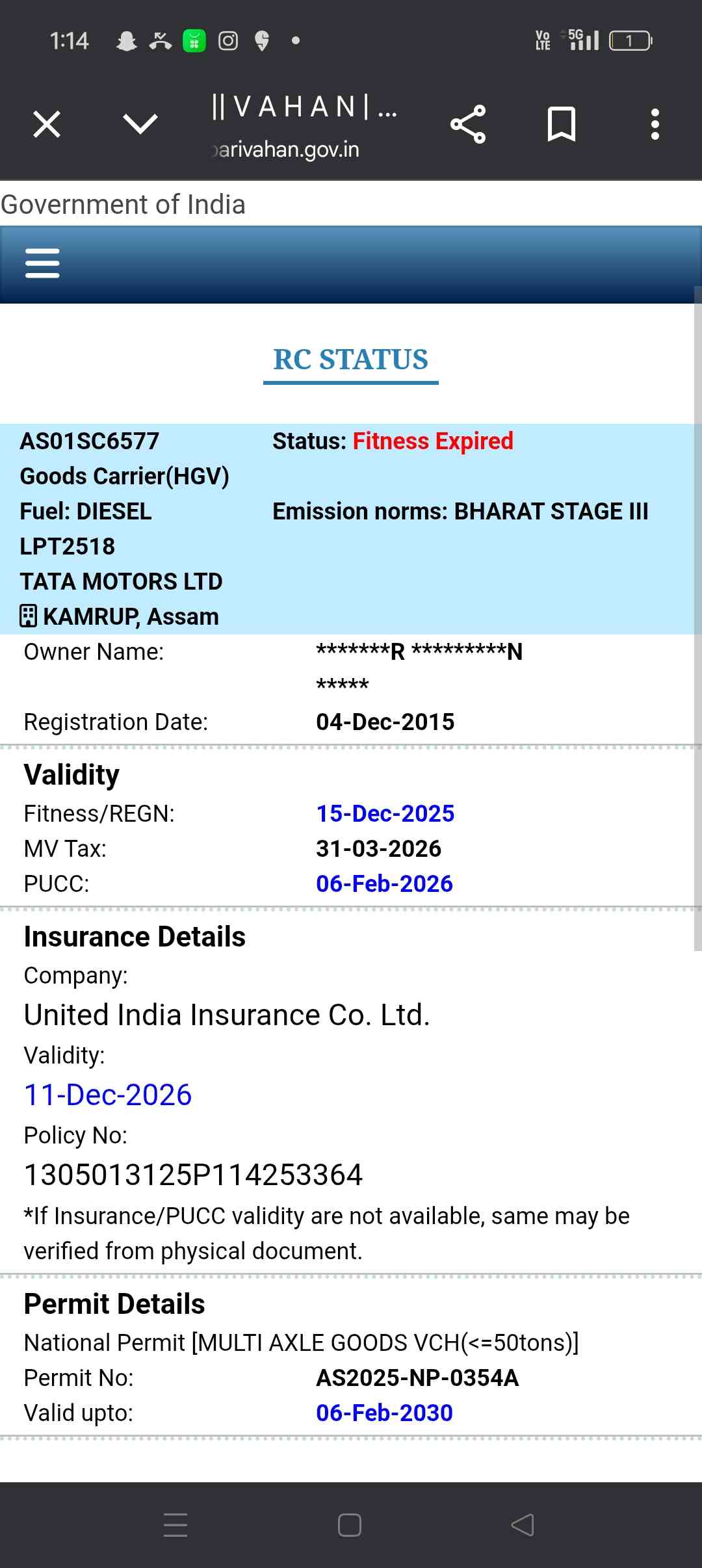Close the browser custom tab

[47, 124]
